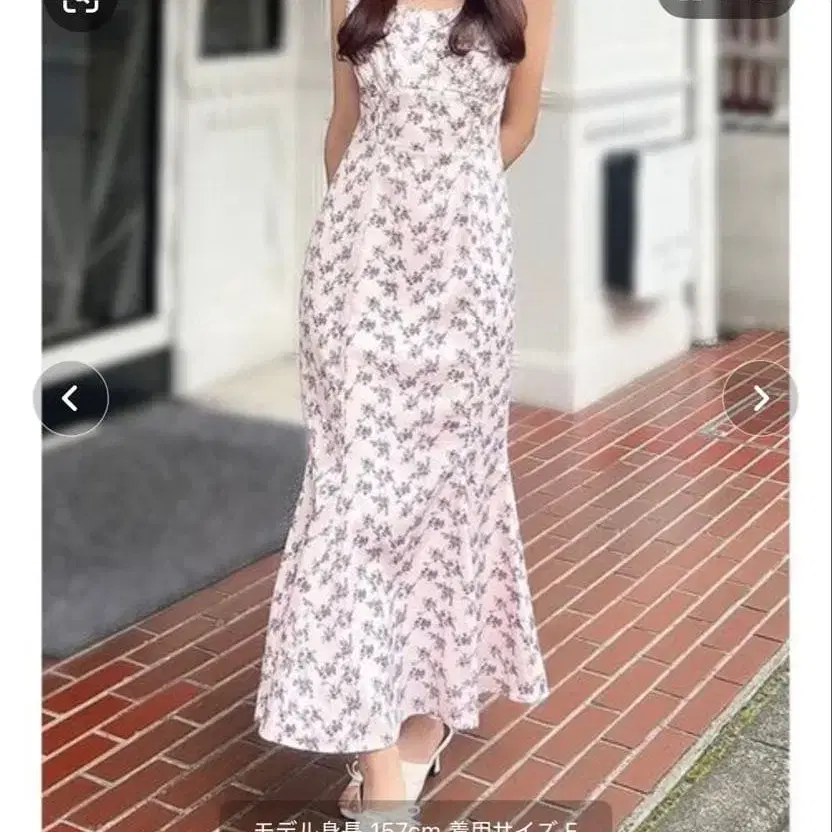The width and height of the screenshot is (832, 832).
Task: Open the image scan search icon
Action: [x=80, y=5]
